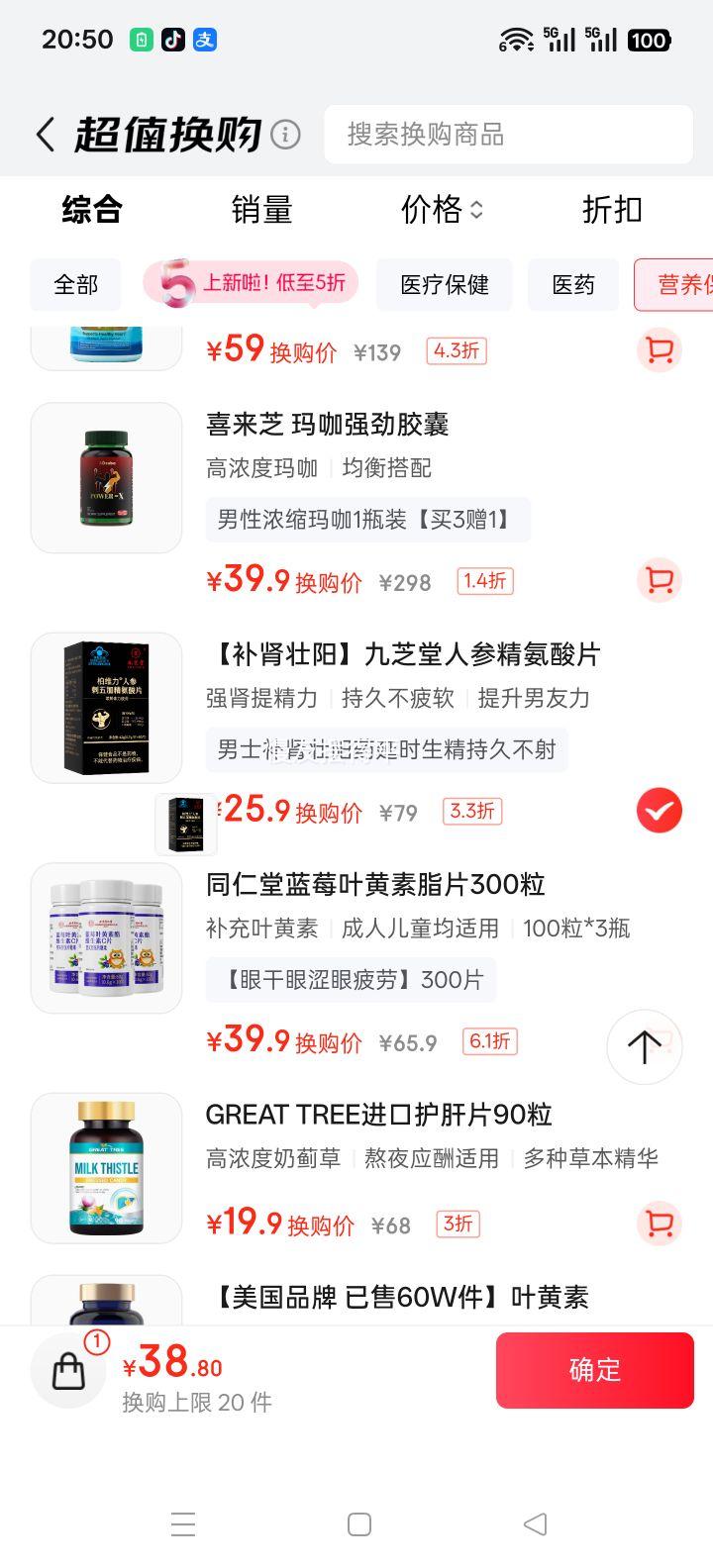Sort products by 销量
Viewport: 713px width, 1568px height.
tap(261, 210)
